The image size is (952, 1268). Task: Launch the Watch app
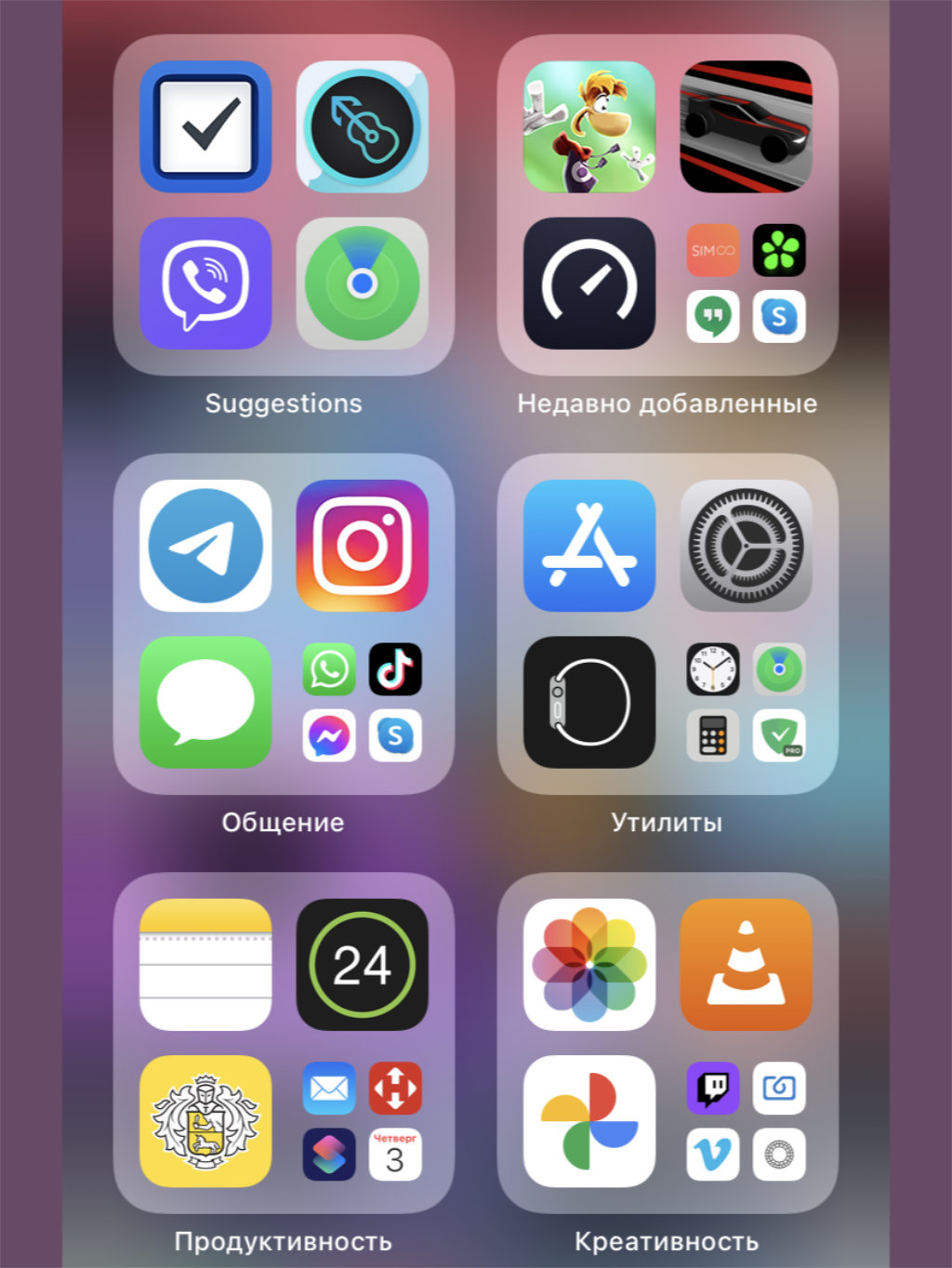pyautogui.click(x=588, y=702)
